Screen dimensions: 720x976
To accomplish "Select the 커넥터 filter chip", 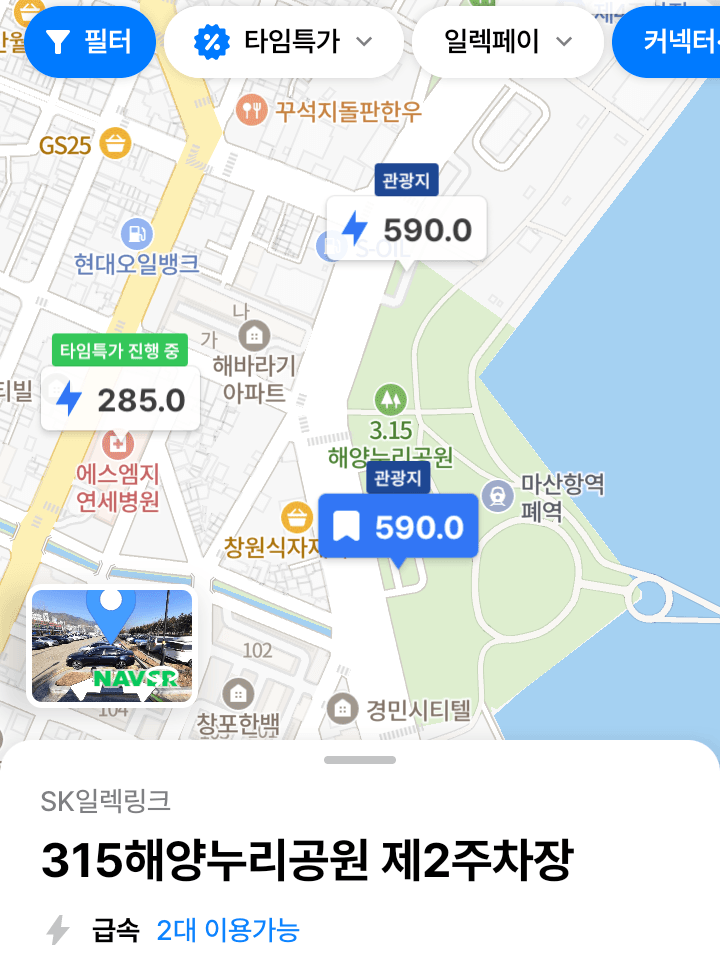I will pos(670,41).
